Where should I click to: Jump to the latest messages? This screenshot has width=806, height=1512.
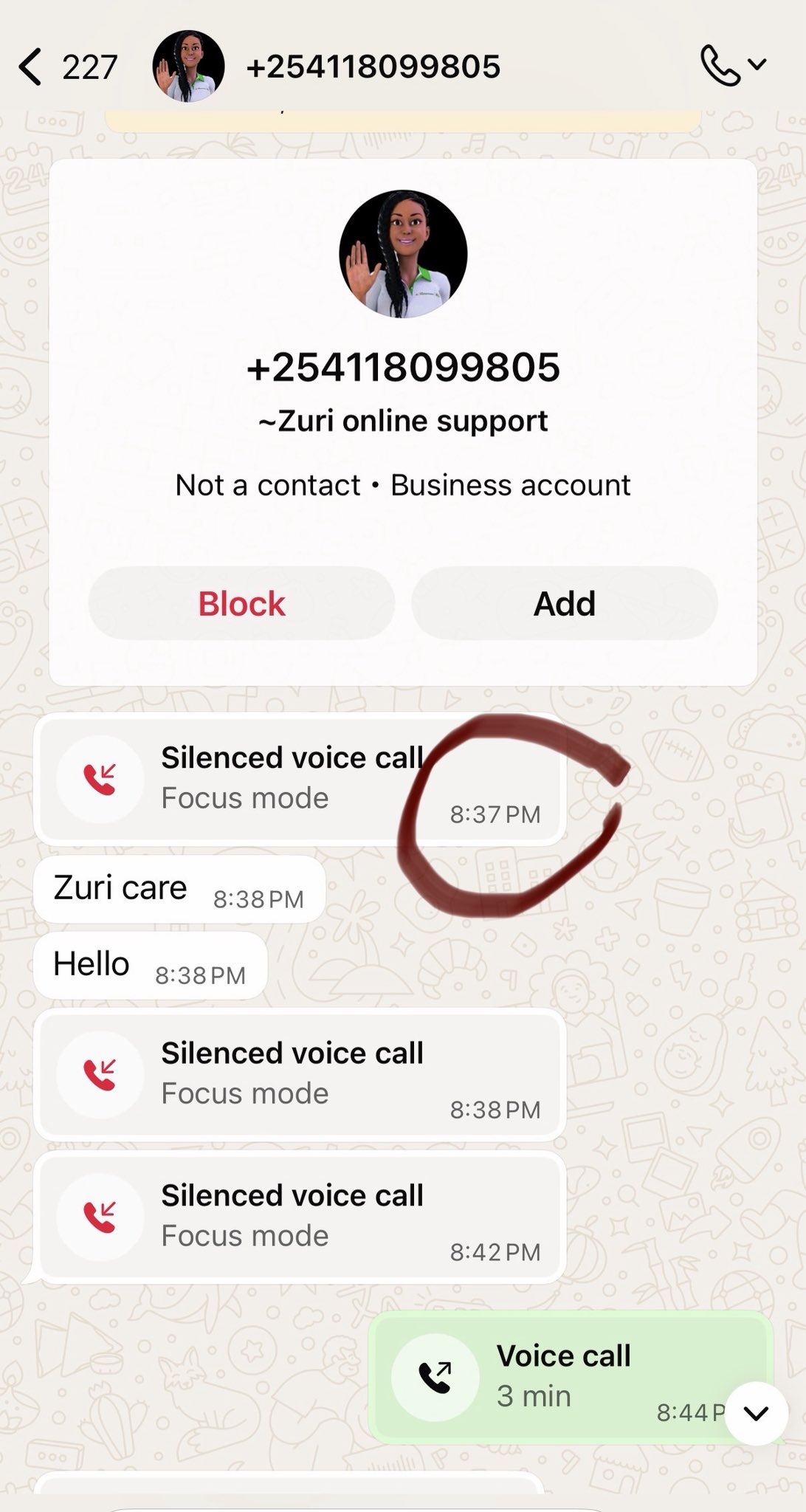tap(756, 1413)
